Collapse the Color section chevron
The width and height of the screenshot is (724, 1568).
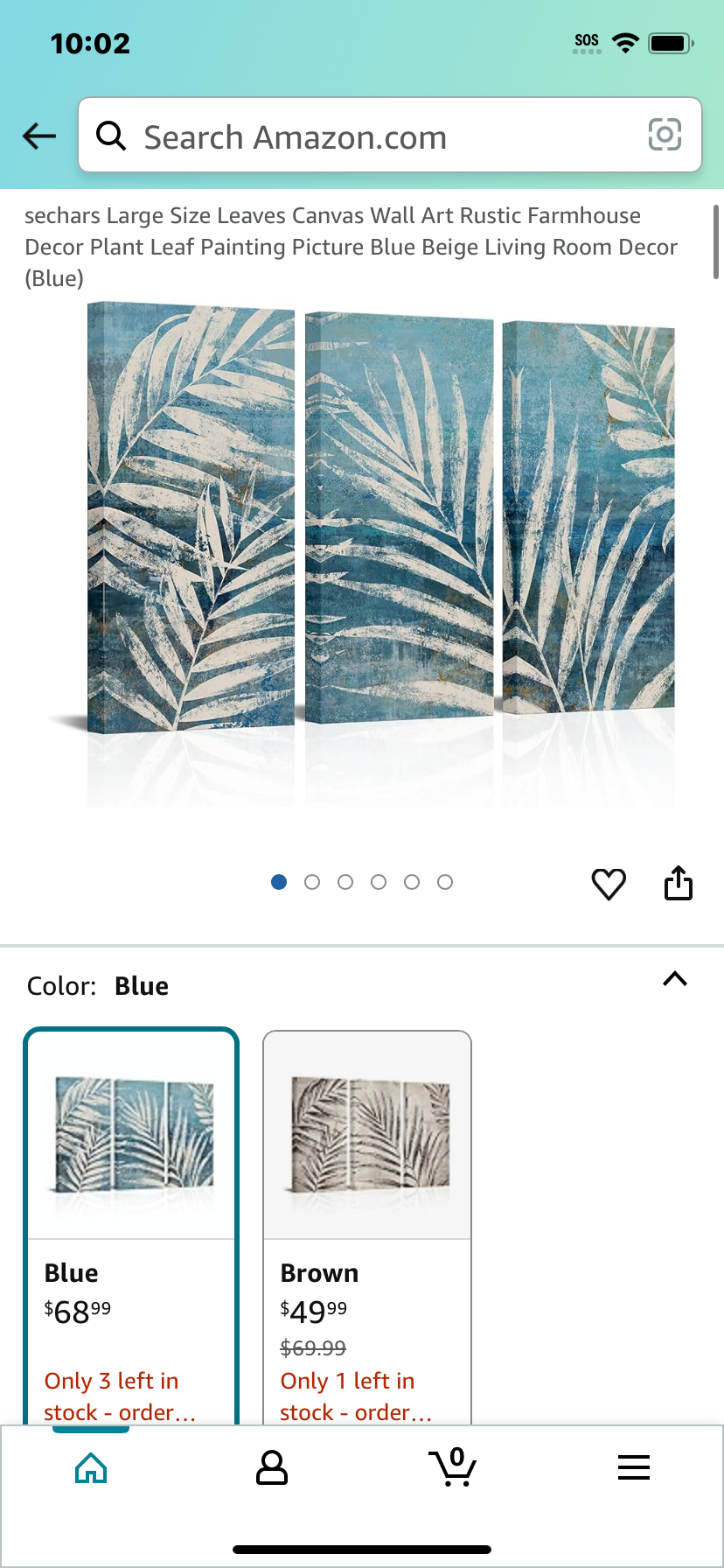click(x=675, y=979)
